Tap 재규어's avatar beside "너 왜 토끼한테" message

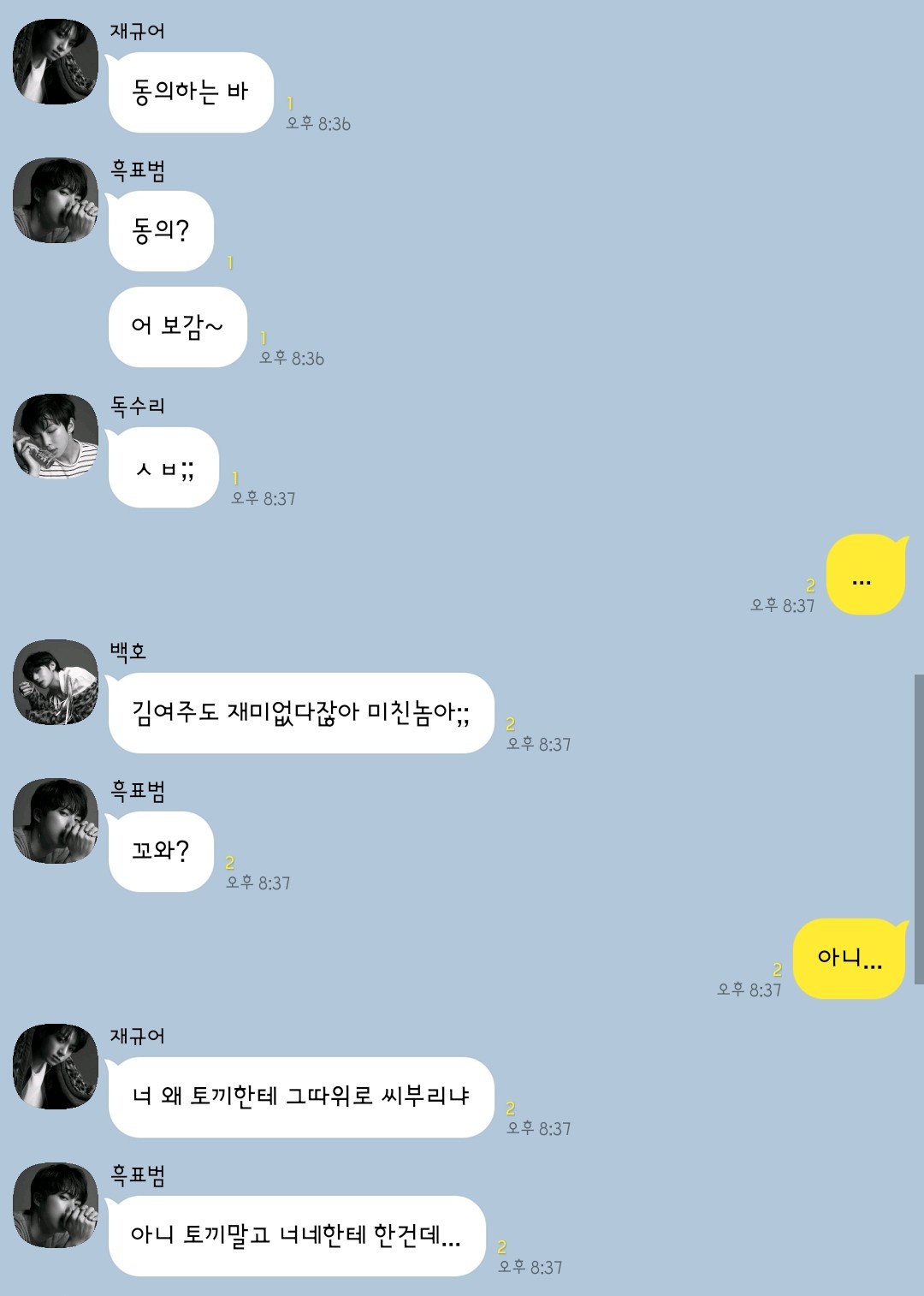[56, 1067]
